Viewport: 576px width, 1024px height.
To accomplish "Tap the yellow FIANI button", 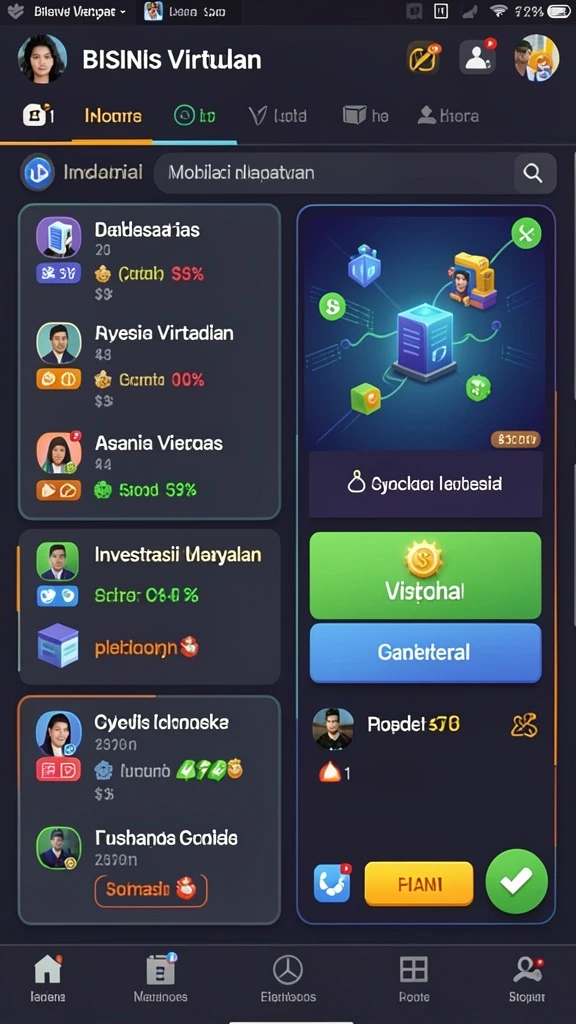I will [x=419, y=884].
